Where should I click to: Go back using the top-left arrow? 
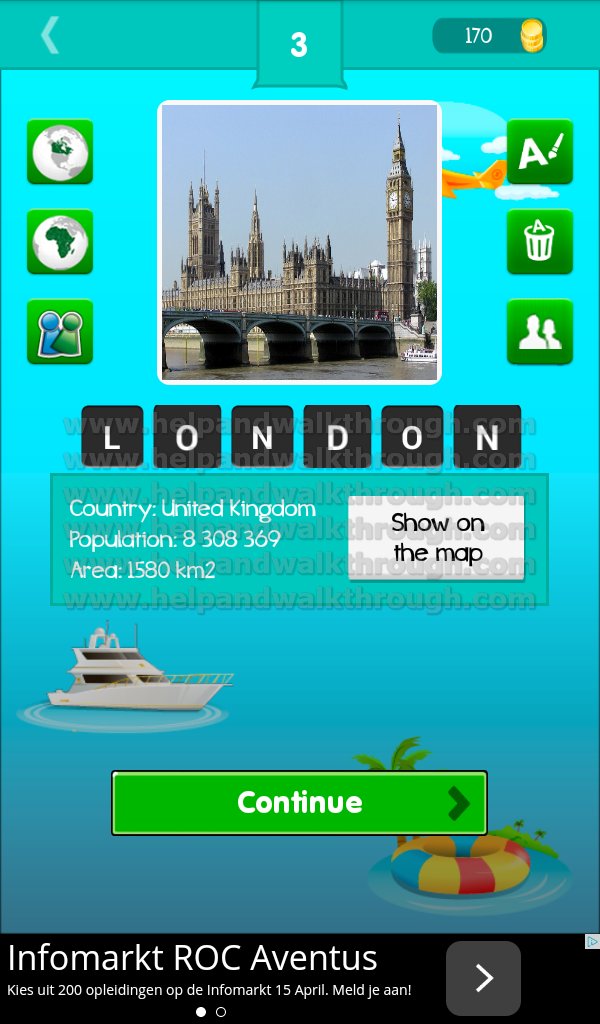click(x=50, y=35)
